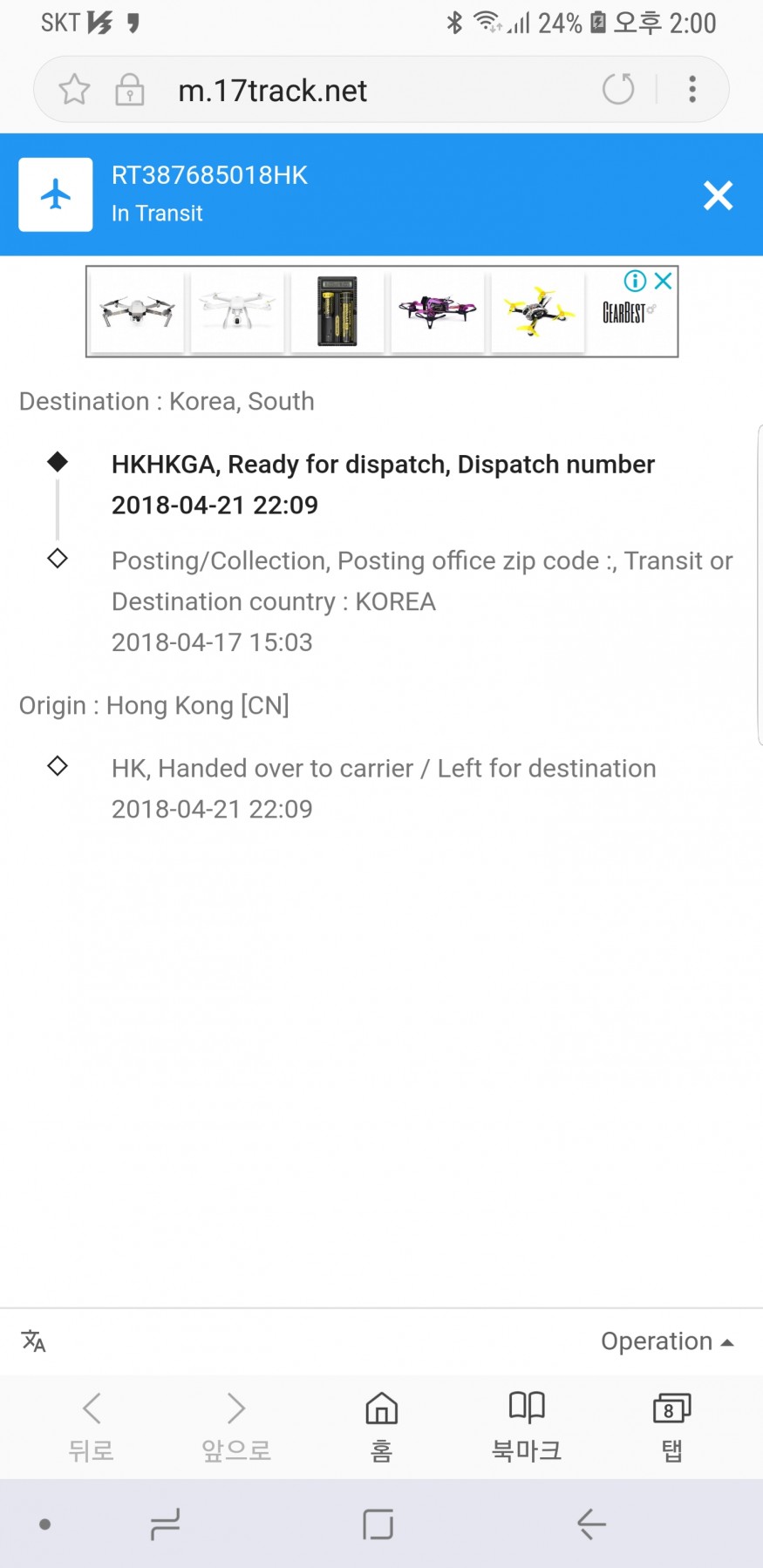Tap the system back button

point(591,1524)
